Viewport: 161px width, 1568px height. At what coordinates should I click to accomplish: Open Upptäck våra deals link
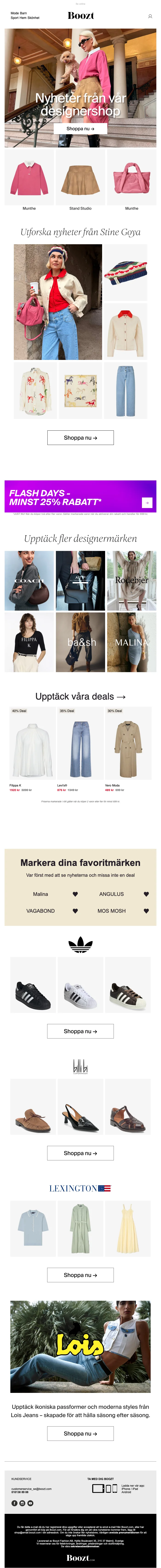[80, 696]
